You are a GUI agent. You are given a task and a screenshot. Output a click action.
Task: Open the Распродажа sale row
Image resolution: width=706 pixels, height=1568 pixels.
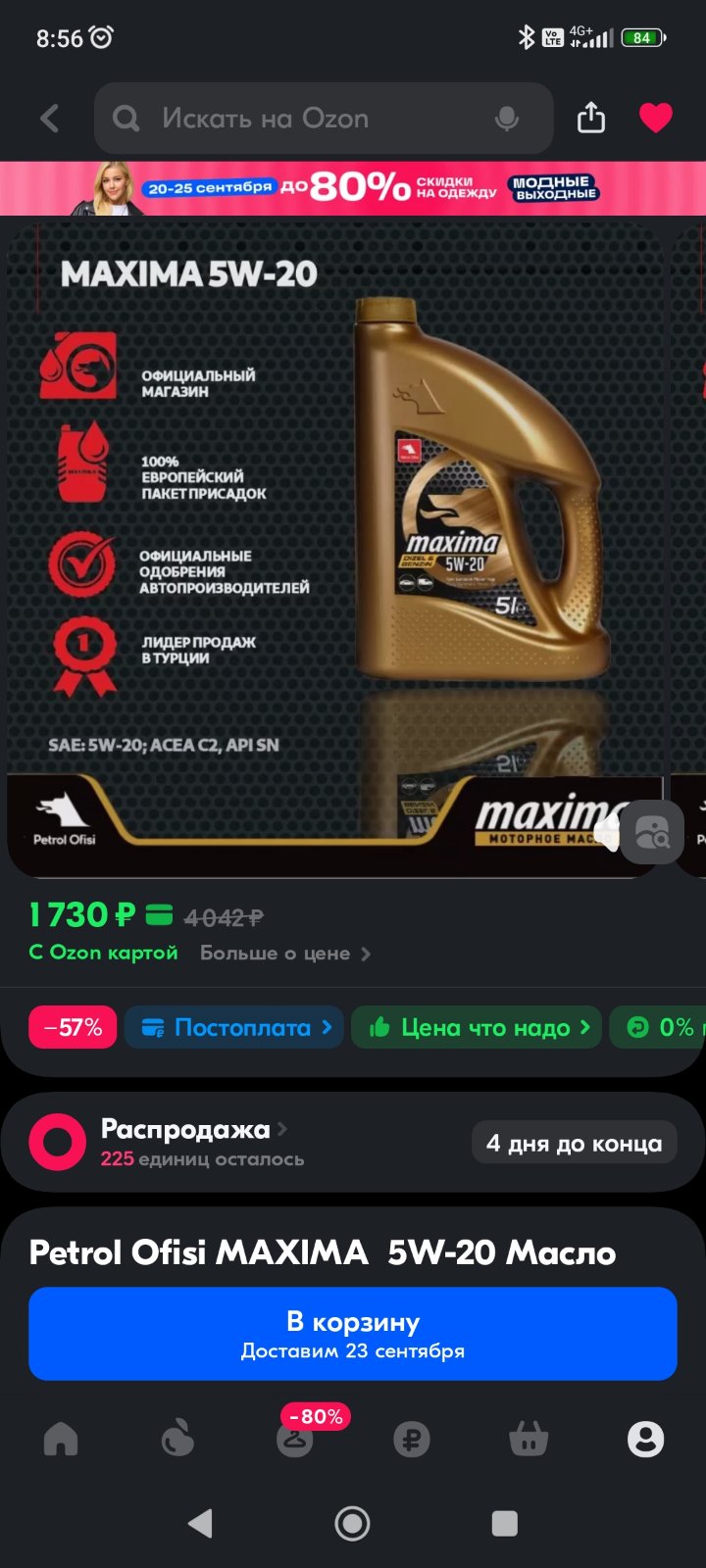click(x=353, y=1143)
